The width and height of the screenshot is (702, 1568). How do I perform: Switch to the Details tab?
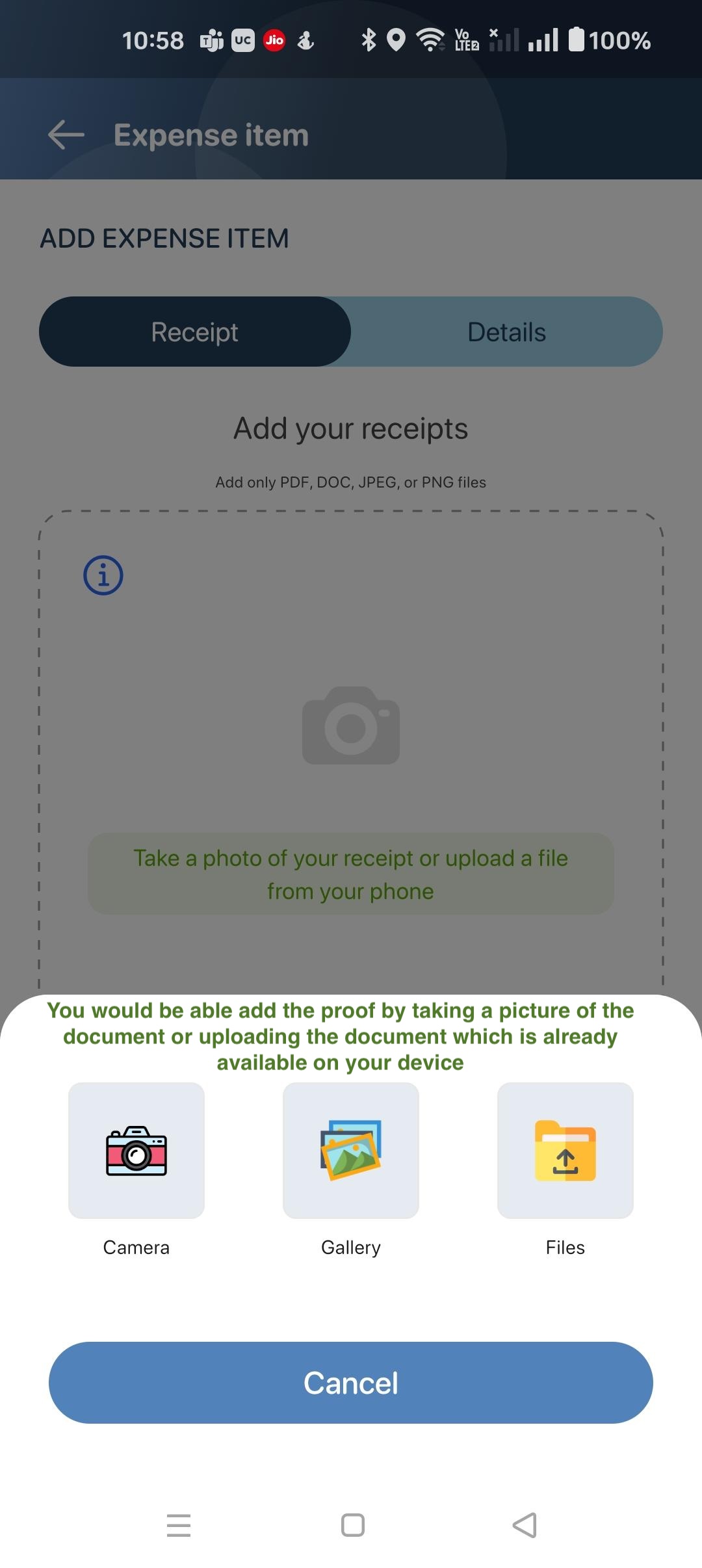coord(506,332)
